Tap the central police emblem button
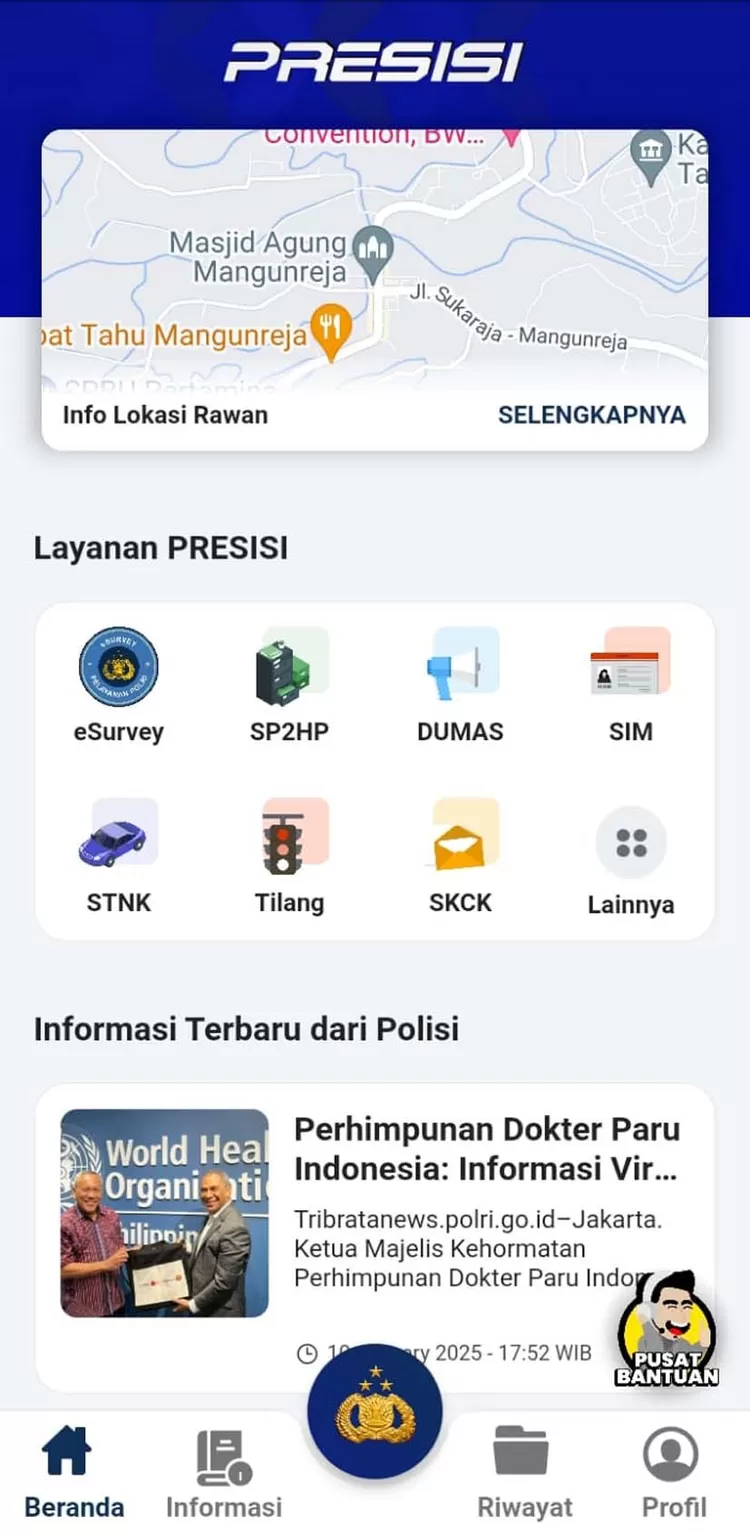 375,1411
